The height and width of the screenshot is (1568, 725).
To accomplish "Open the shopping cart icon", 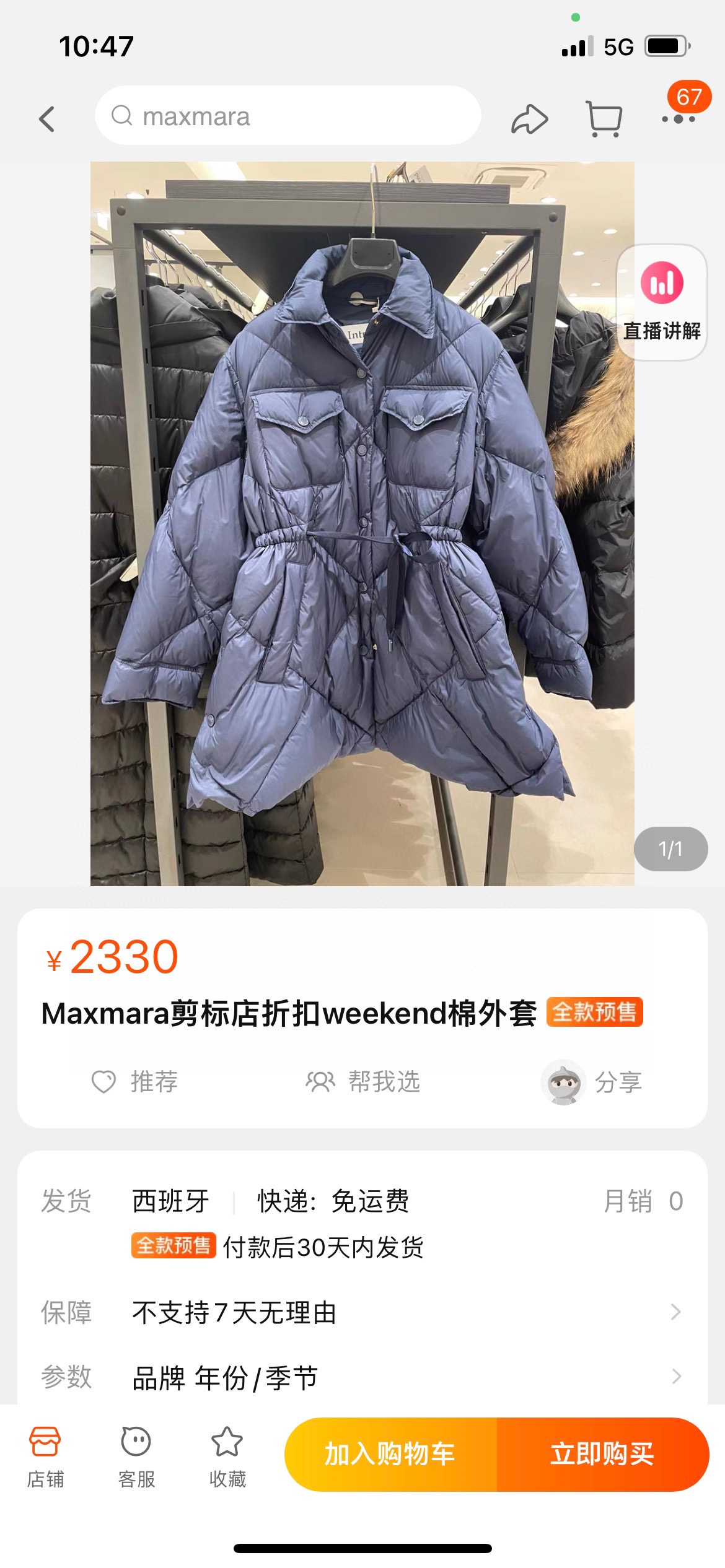I will pyautogui.click(x=604, y=118).
